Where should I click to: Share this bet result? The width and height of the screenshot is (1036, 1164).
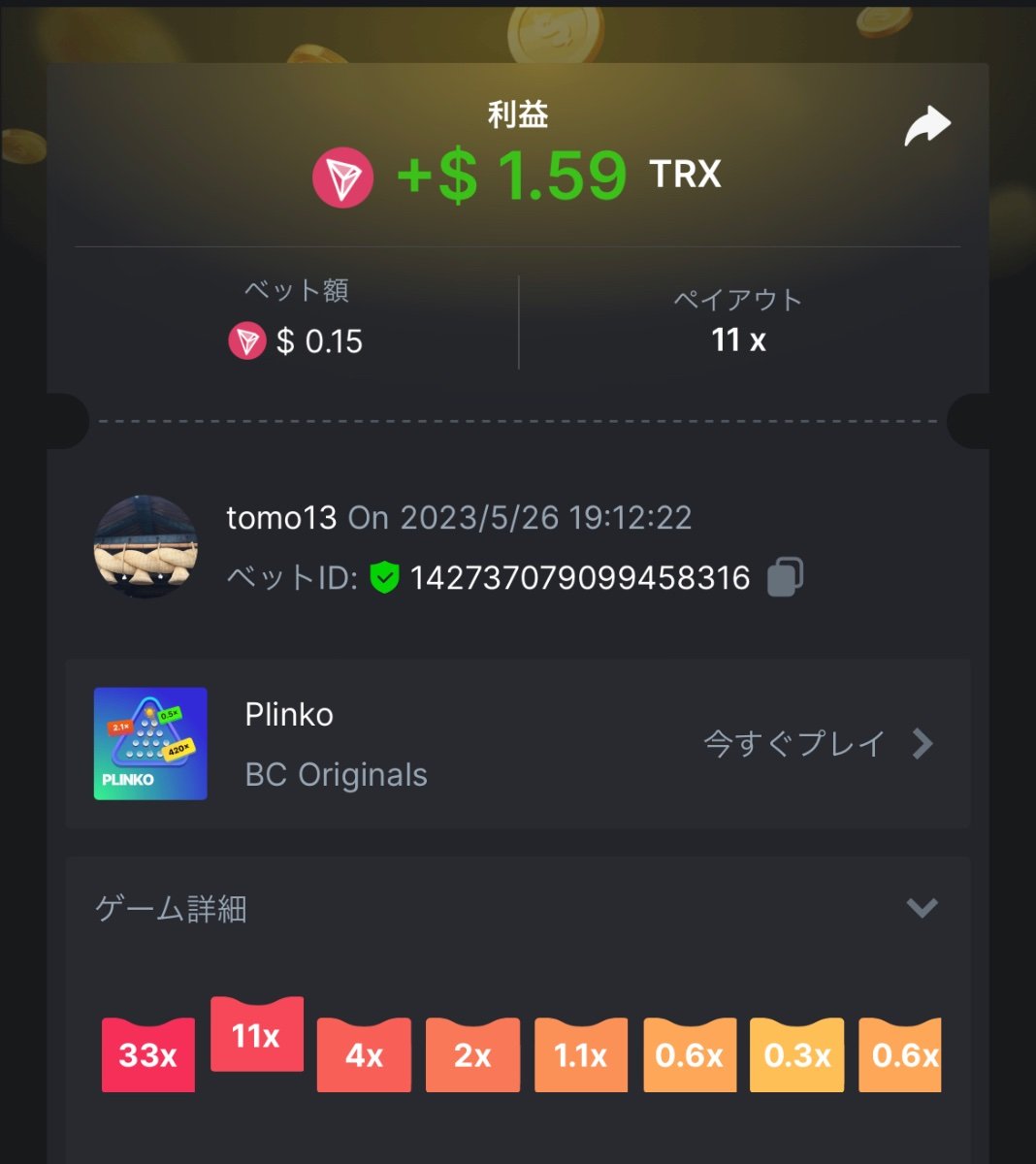pos(927,126)
